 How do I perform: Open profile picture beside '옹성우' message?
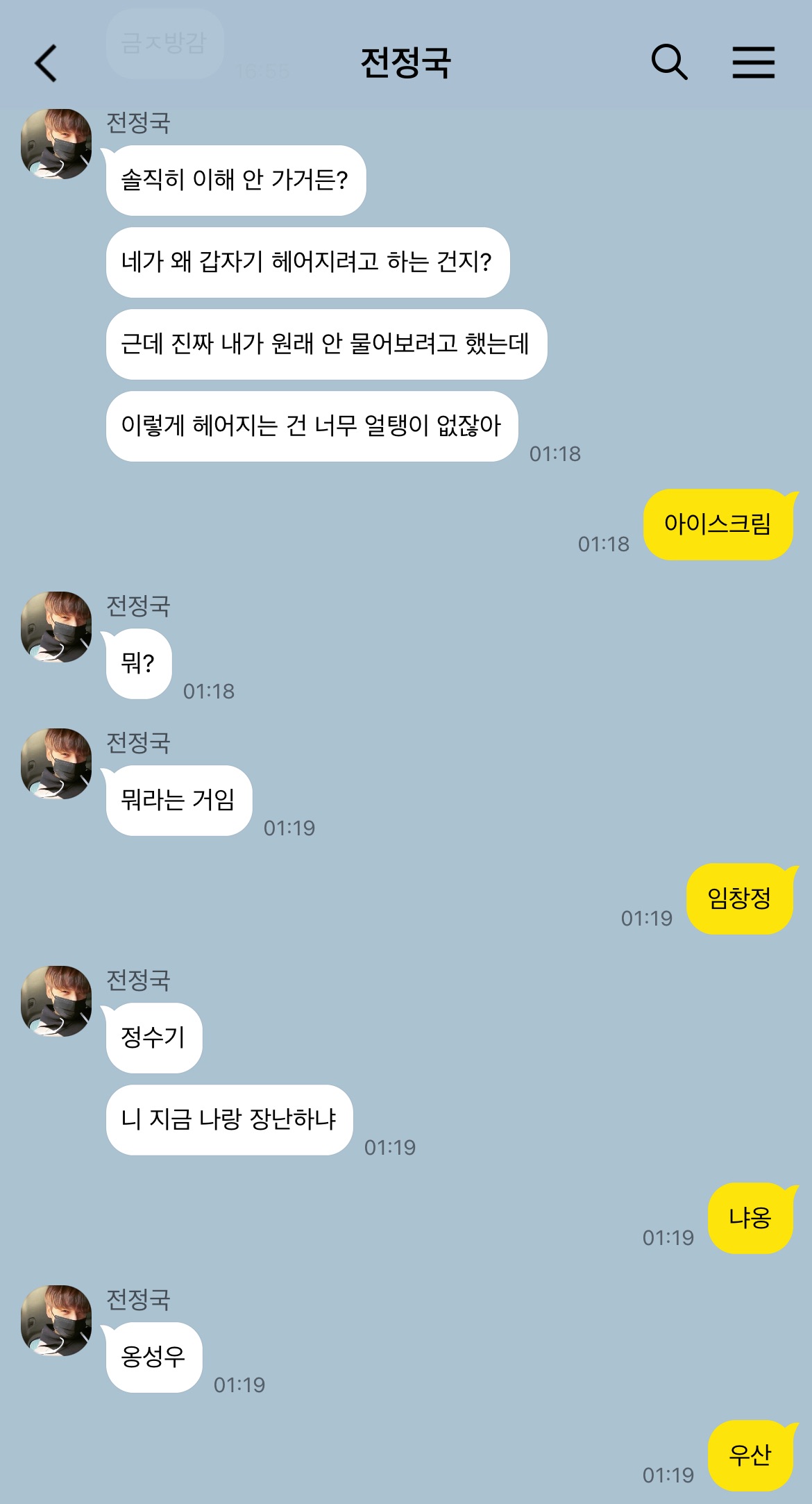[56, 1320]
